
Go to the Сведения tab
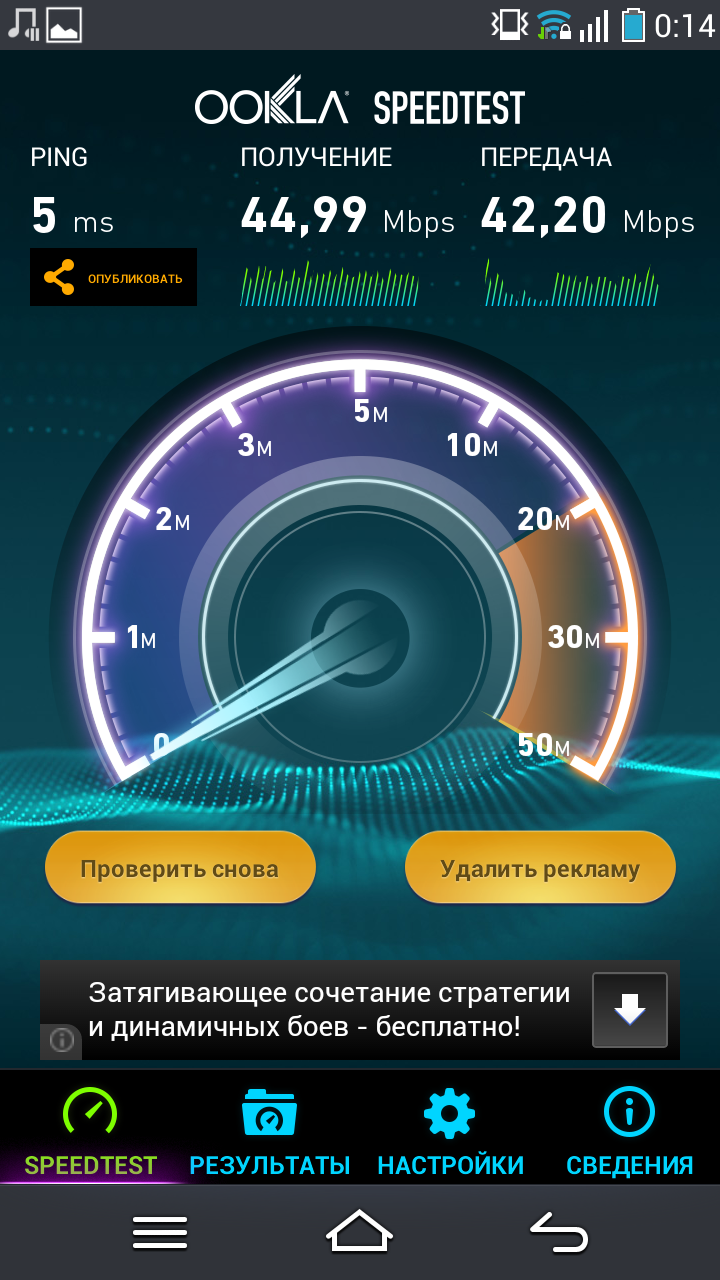click(x=629, y=1133)
